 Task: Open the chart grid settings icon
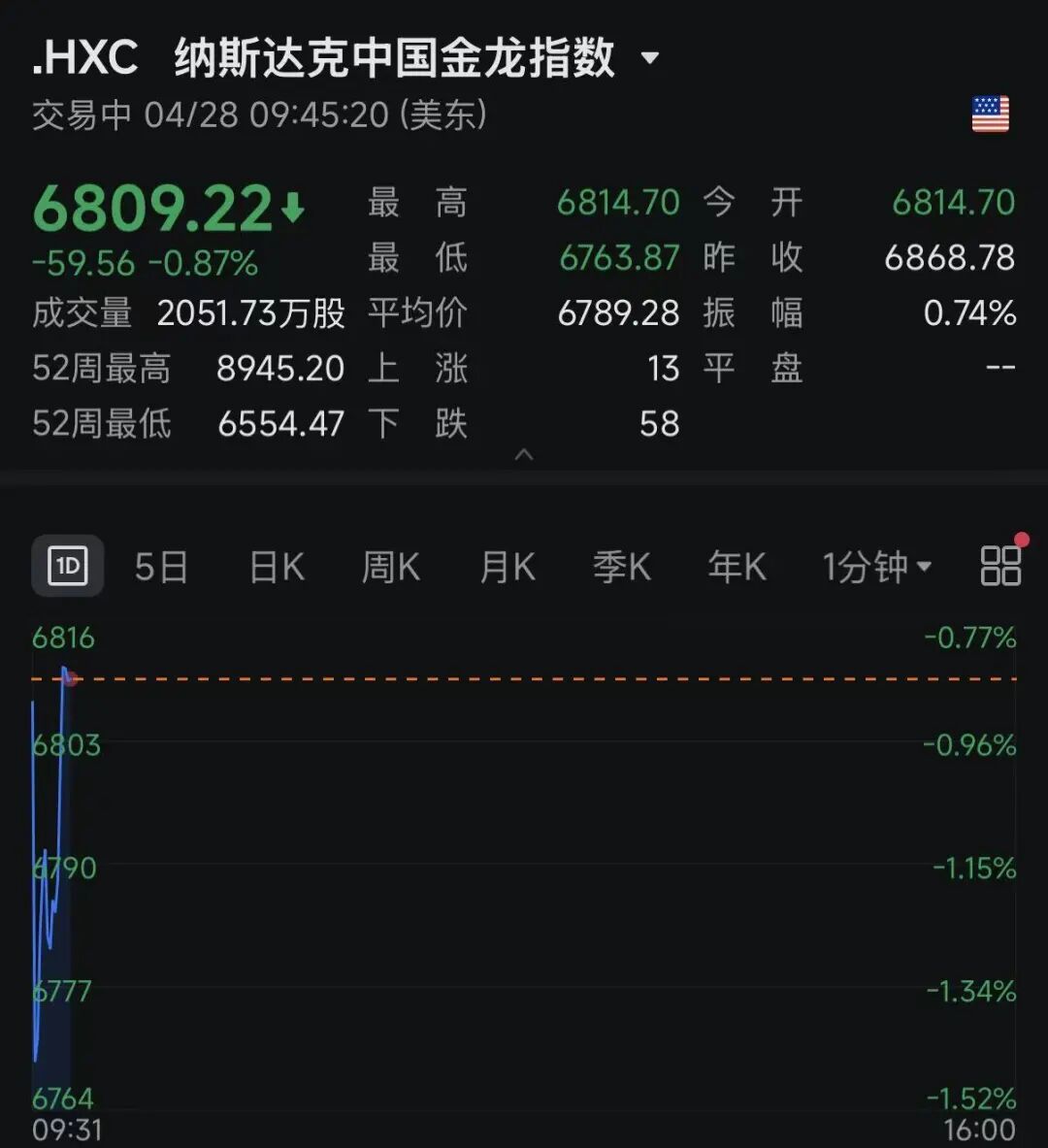click(1000, 566)
